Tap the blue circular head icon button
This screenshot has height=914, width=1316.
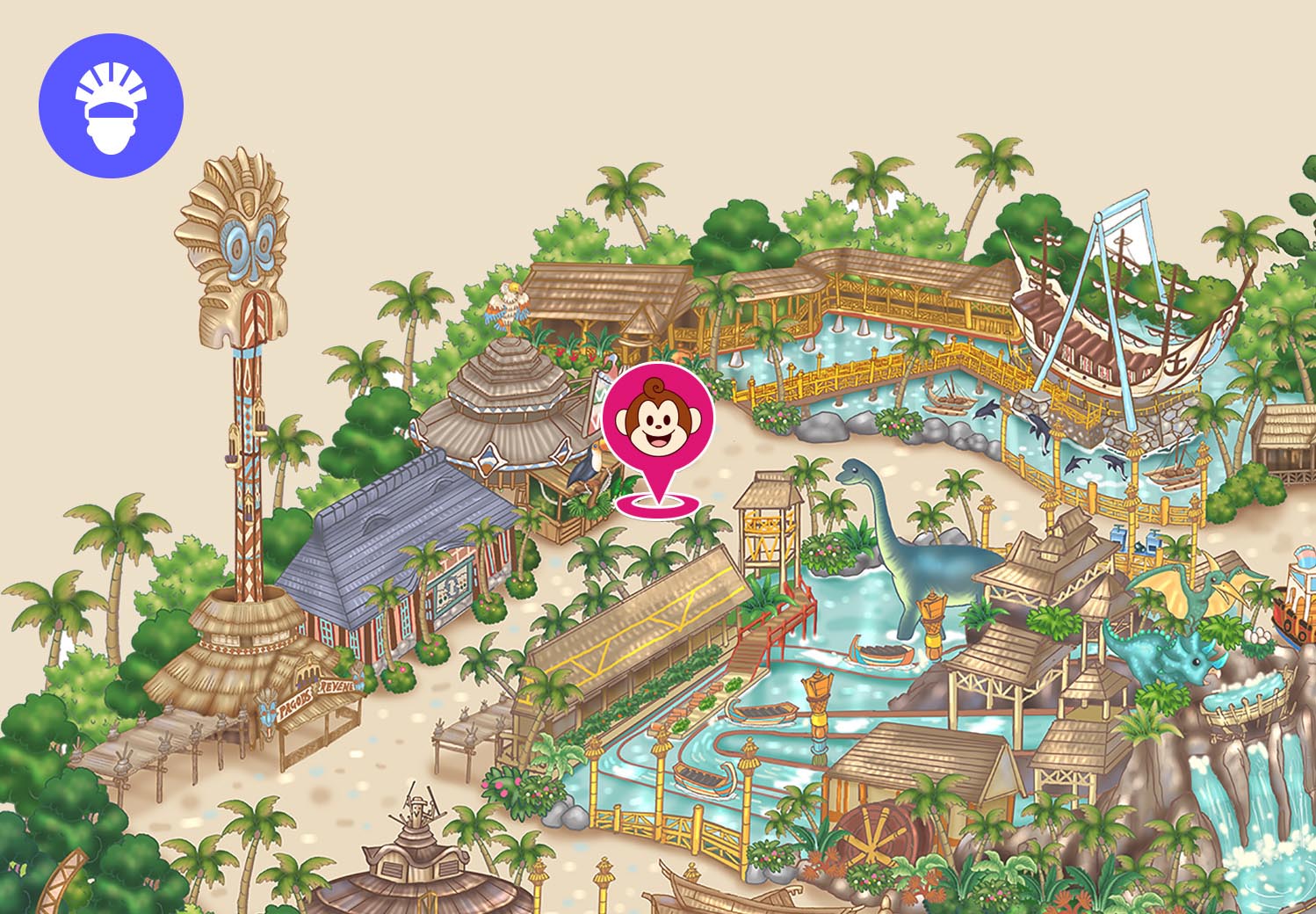pyautogui.click(x=111, y=106)
